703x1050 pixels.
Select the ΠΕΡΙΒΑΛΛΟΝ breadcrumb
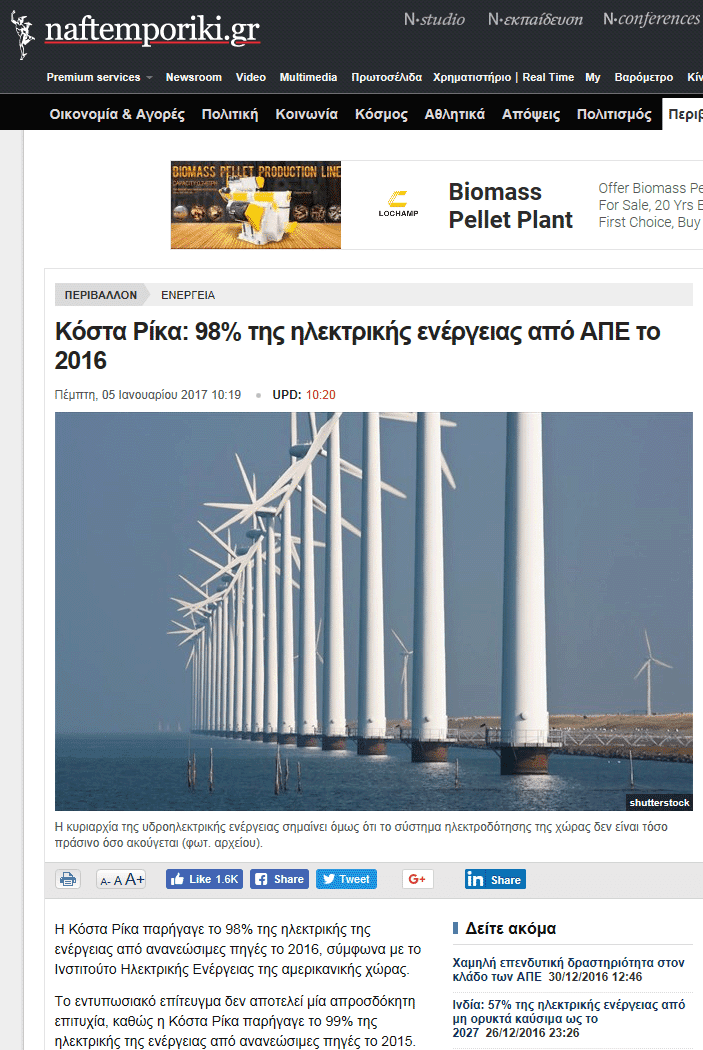click(x=100, y=295)
